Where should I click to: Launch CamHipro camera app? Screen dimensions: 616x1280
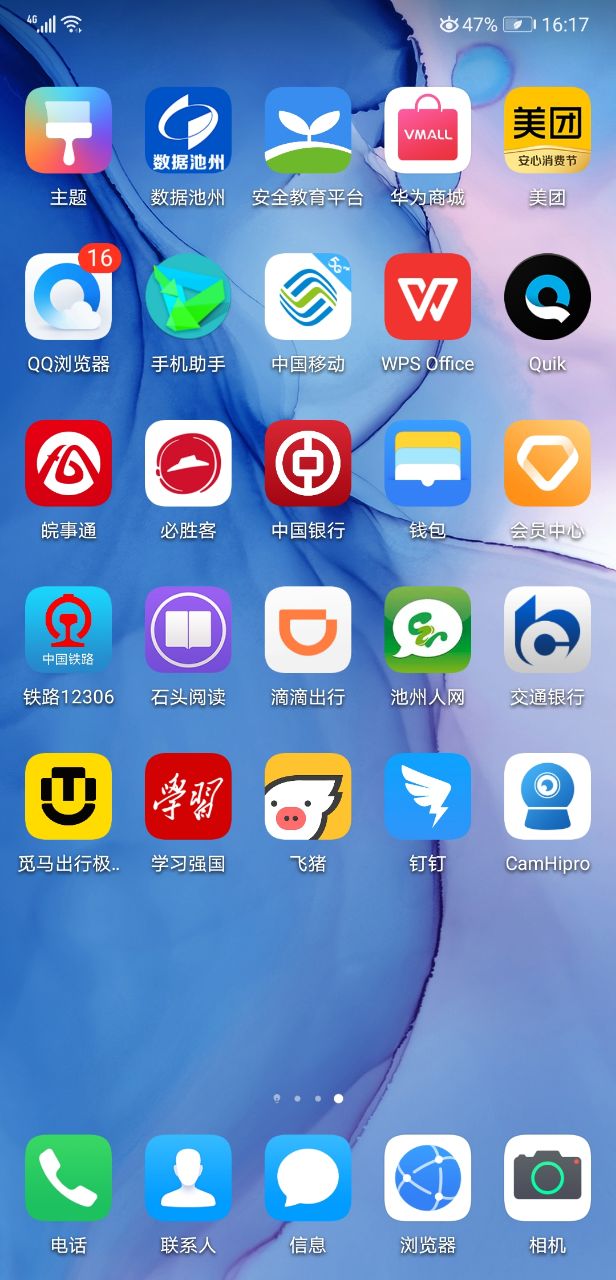[x=547, y=796]
